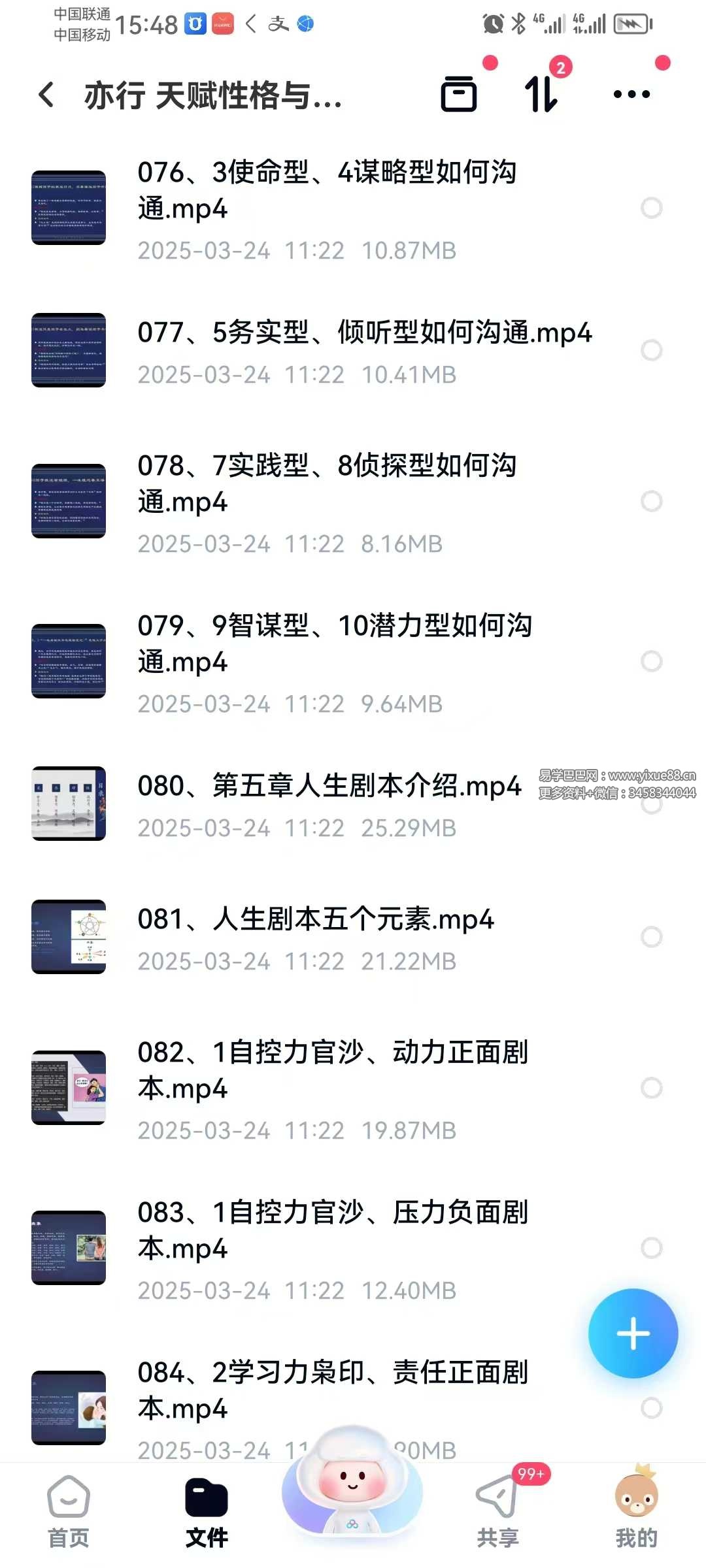Play file 077、5务实型、倾听型如何沟通.mp4

(364, 333)
